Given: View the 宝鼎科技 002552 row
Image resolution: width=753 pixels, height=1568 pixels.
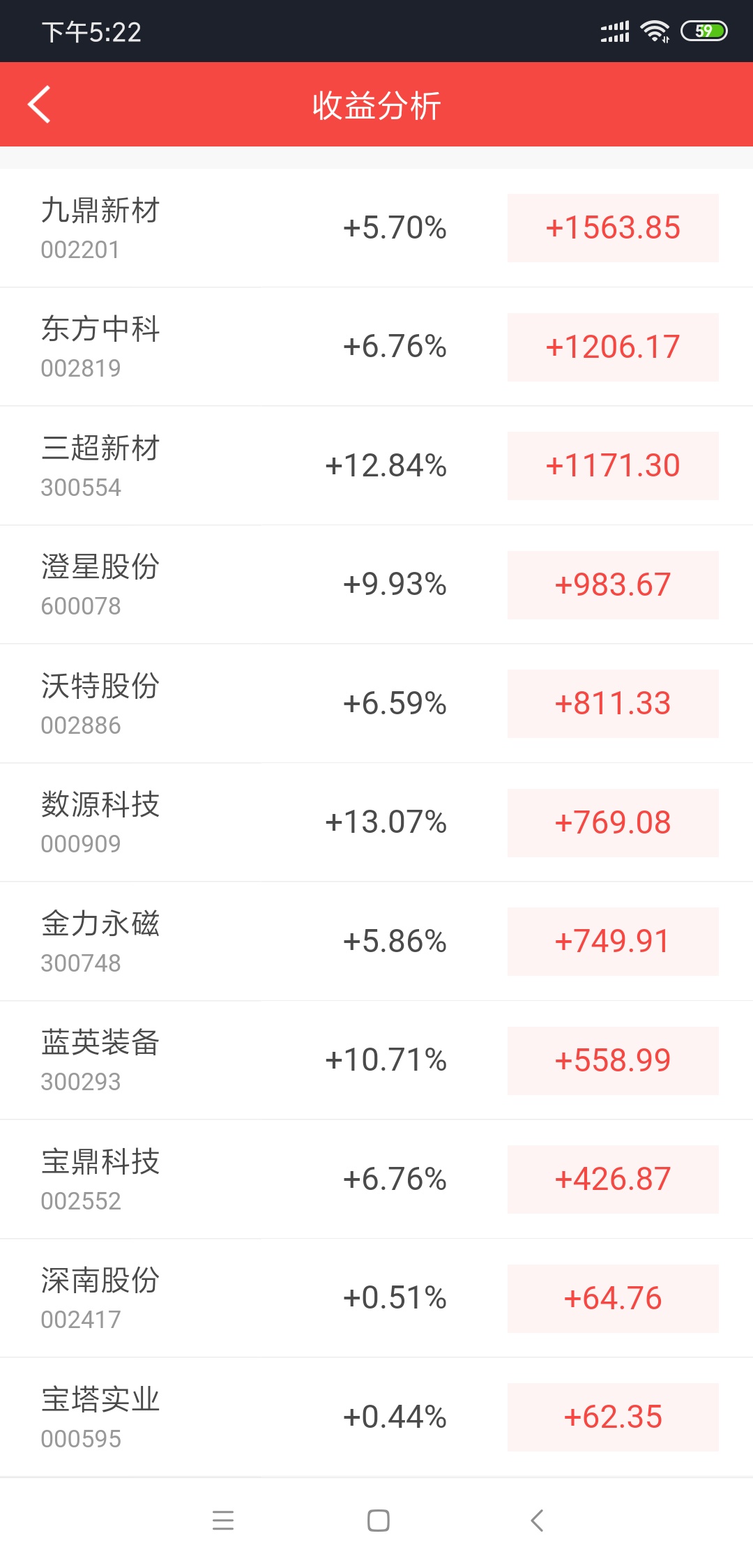Looking at the screenshot, I should point(376,1179).
